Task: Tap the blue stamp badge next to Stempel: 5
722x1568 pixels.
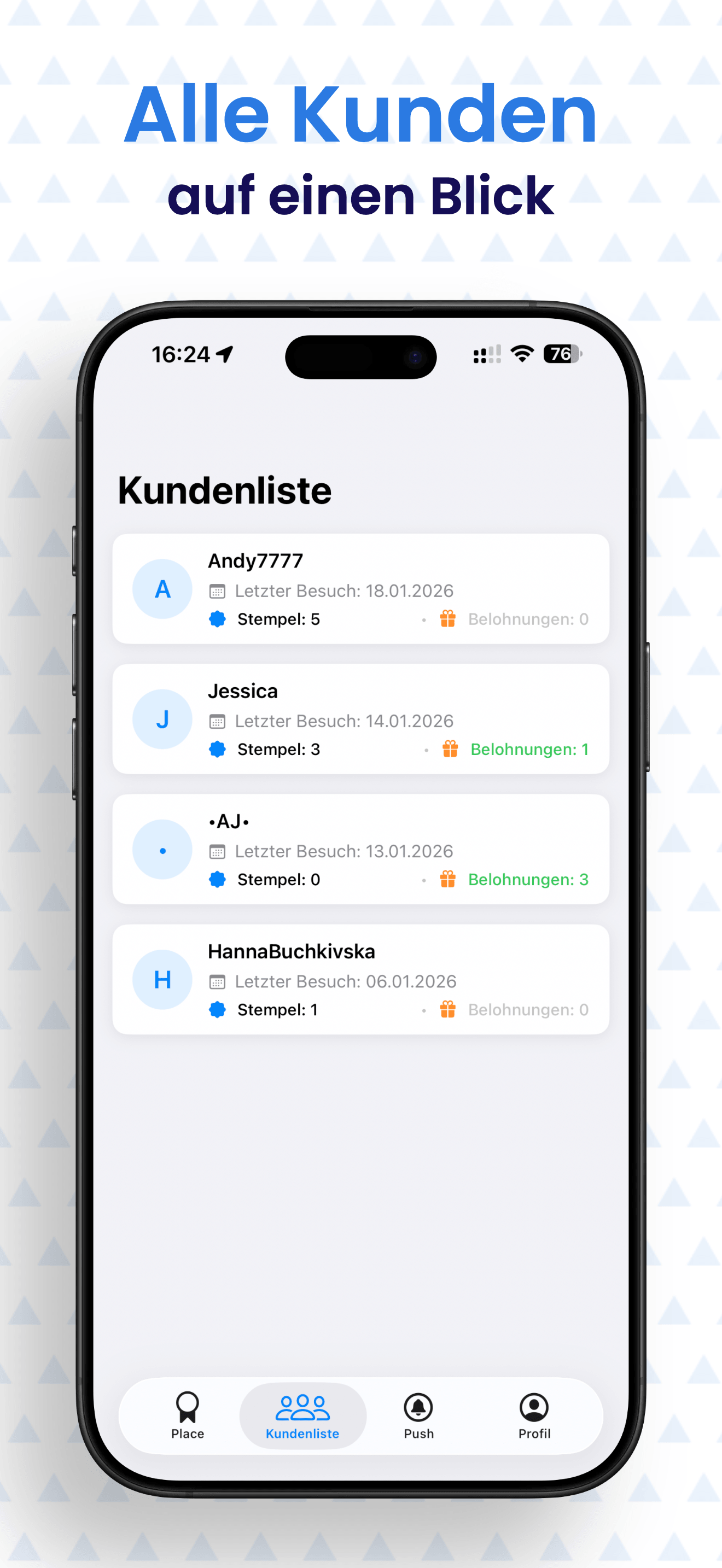Action: (217, 619)
